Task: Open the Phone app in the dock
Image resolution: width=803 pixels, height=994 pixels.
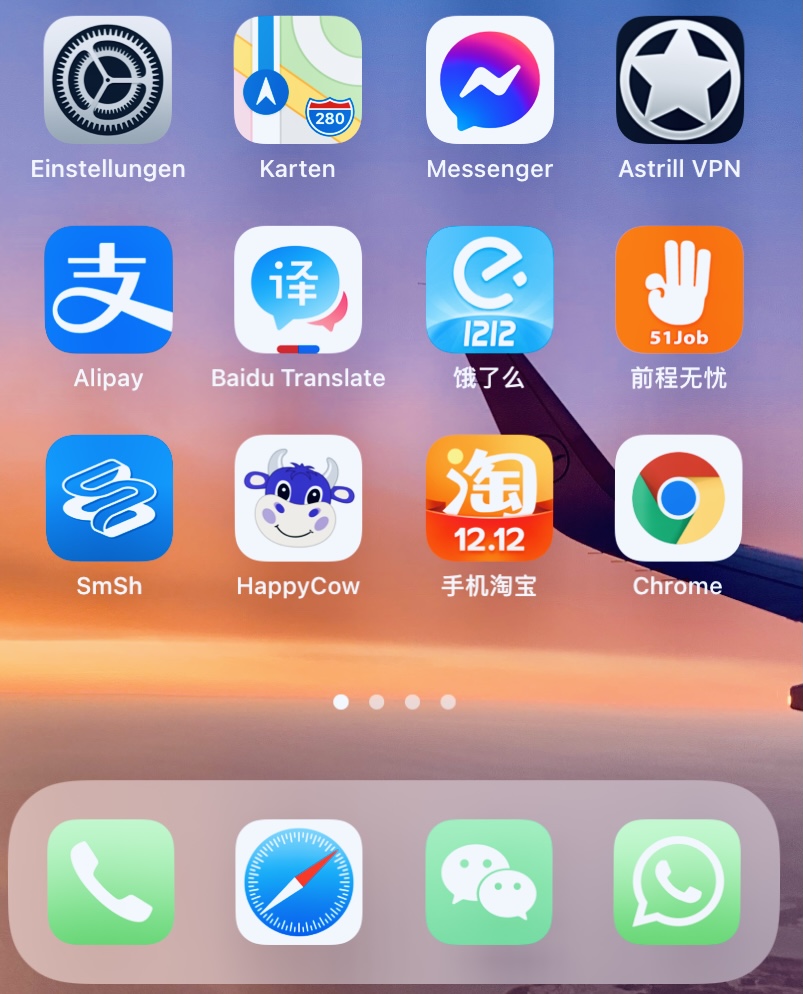Action: tap(110, 882)
